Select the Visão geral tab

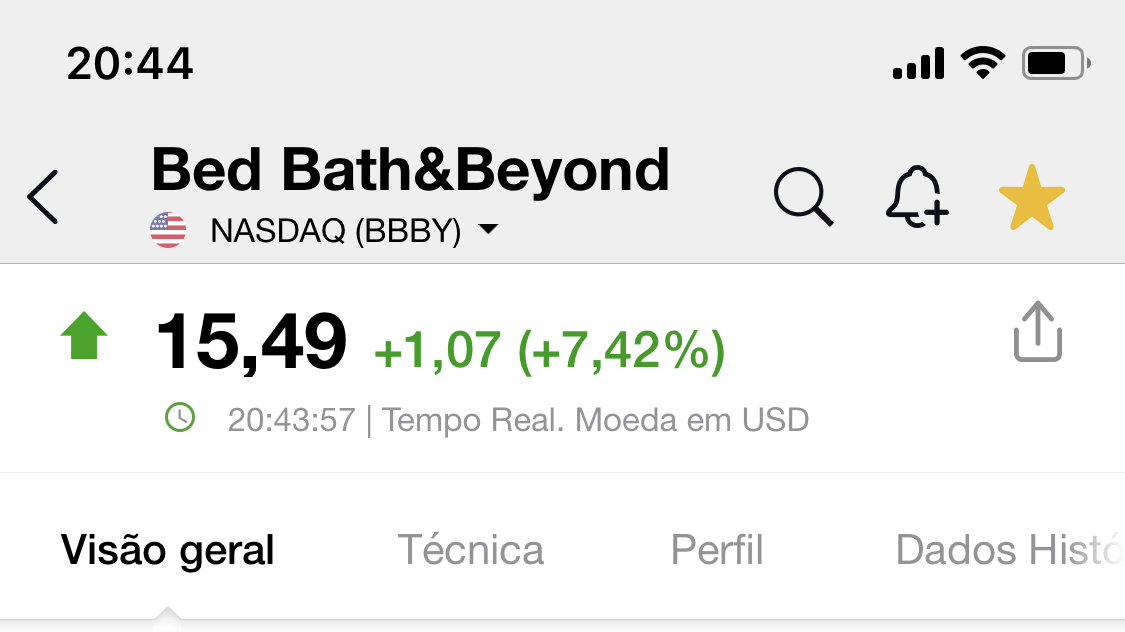click(168, 550)
